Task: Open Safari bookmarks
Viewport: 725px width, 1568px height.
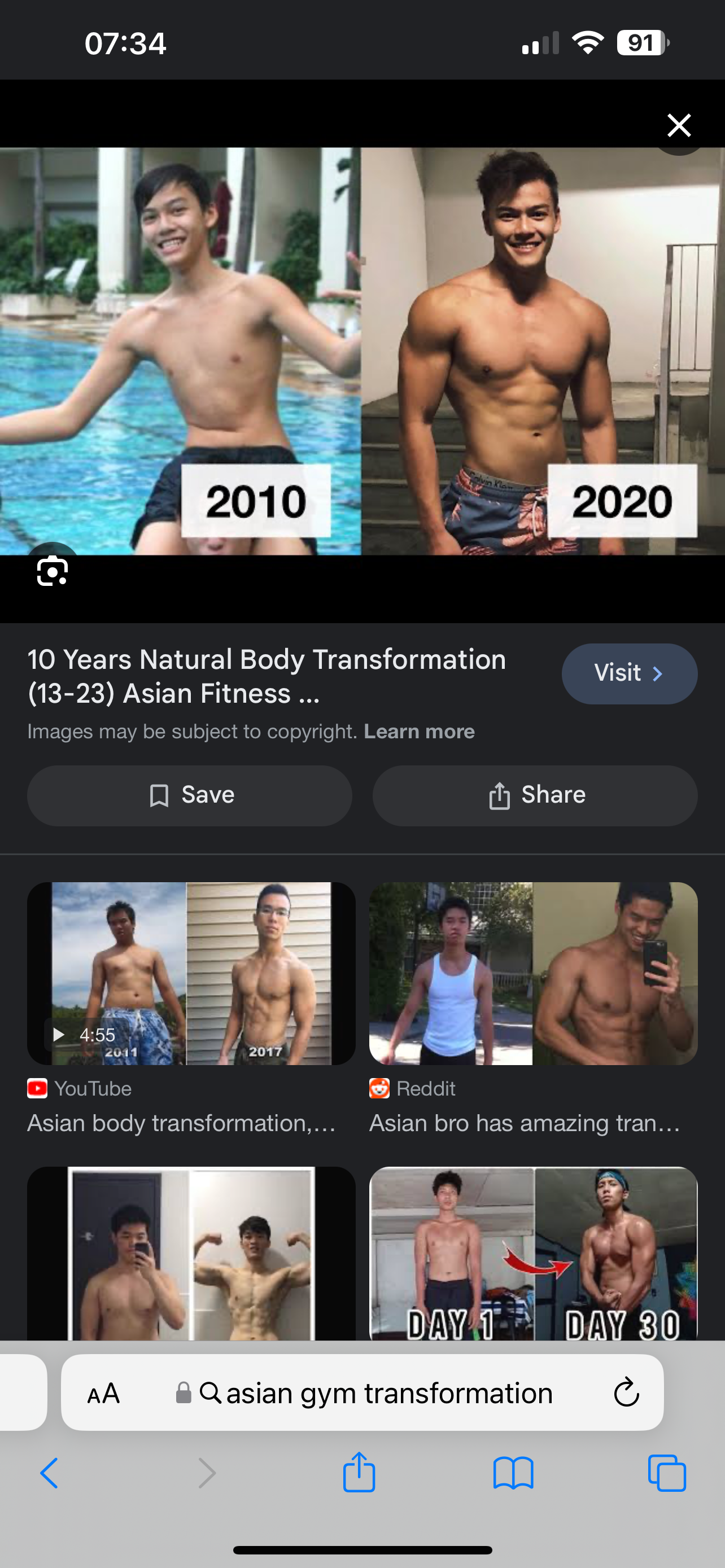Action: [x=513, y=1473]
